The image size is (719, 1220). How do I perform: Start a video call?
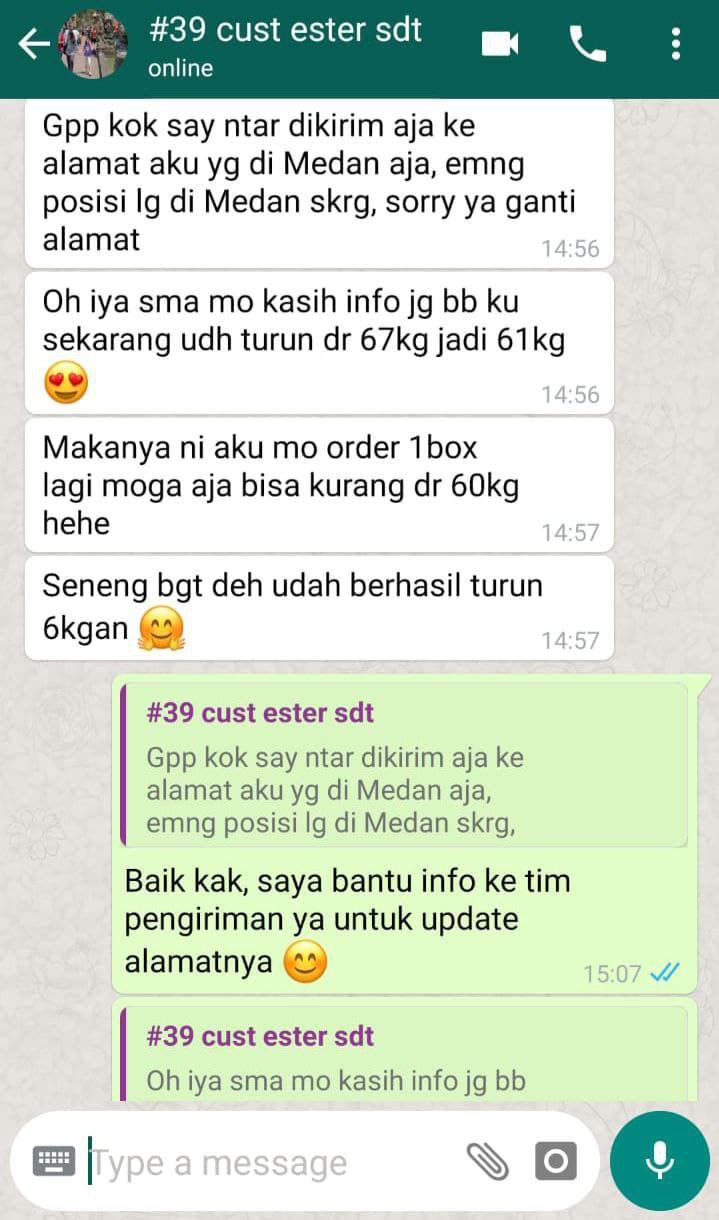click(500, 44)
